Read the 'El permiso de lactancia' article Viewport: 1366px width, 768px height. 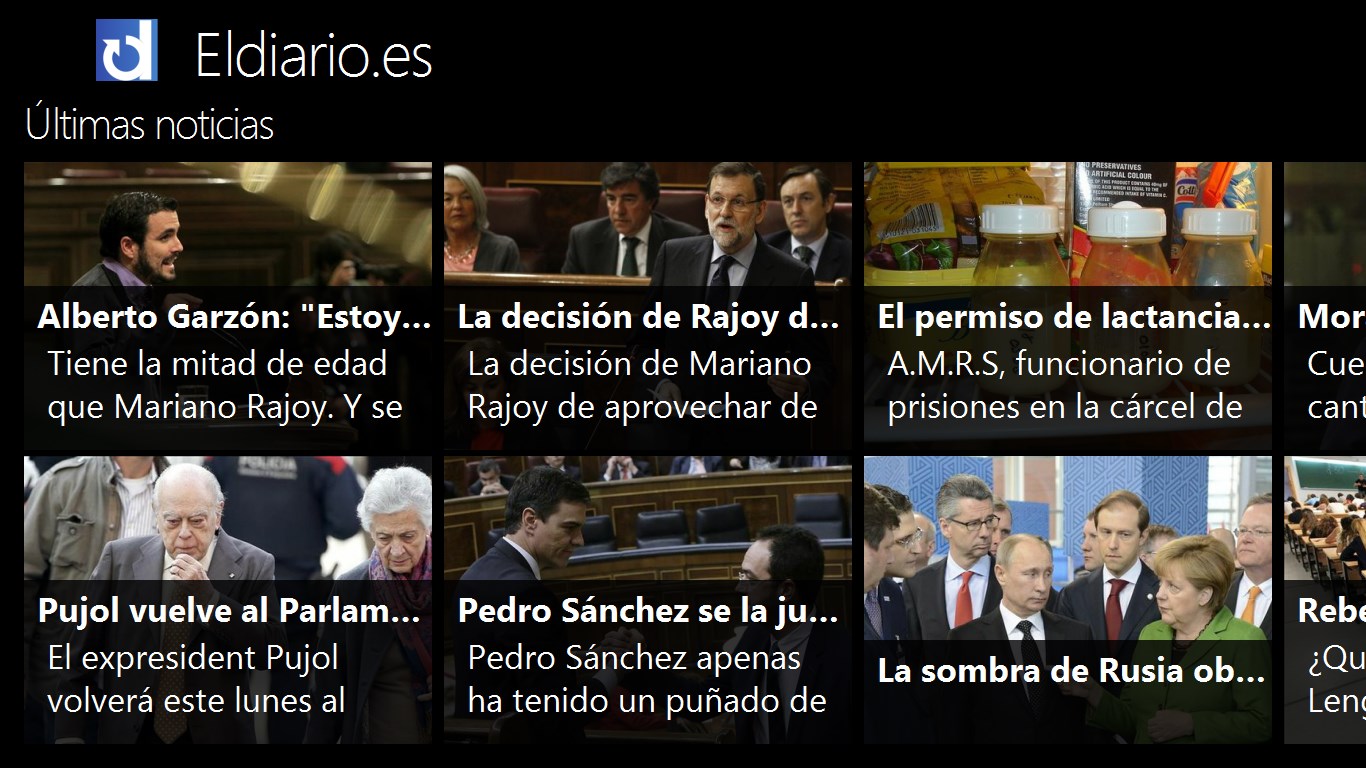(x=1068, y=306)
